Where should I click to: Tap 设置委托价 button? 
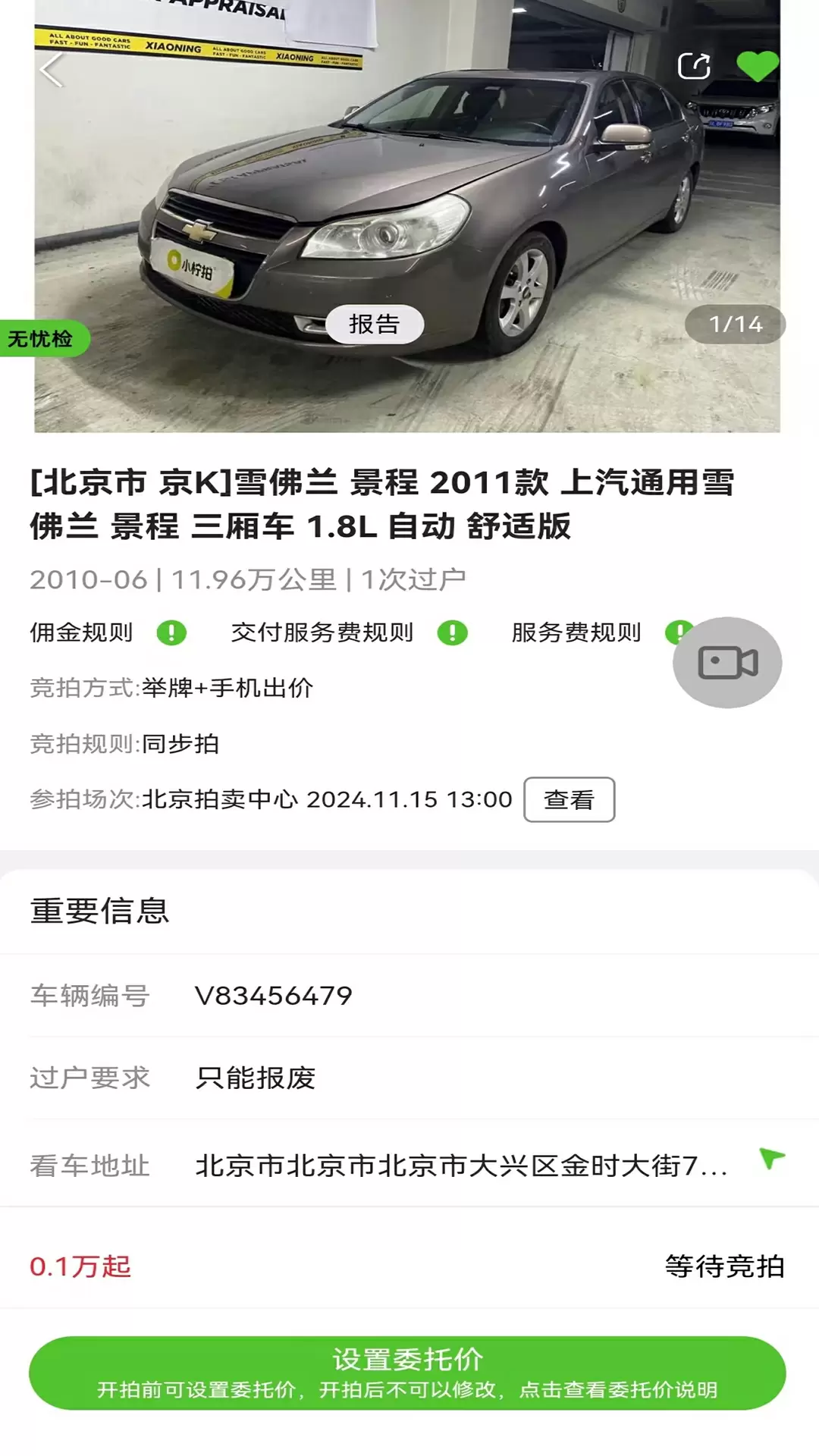tap(407, 1373)
